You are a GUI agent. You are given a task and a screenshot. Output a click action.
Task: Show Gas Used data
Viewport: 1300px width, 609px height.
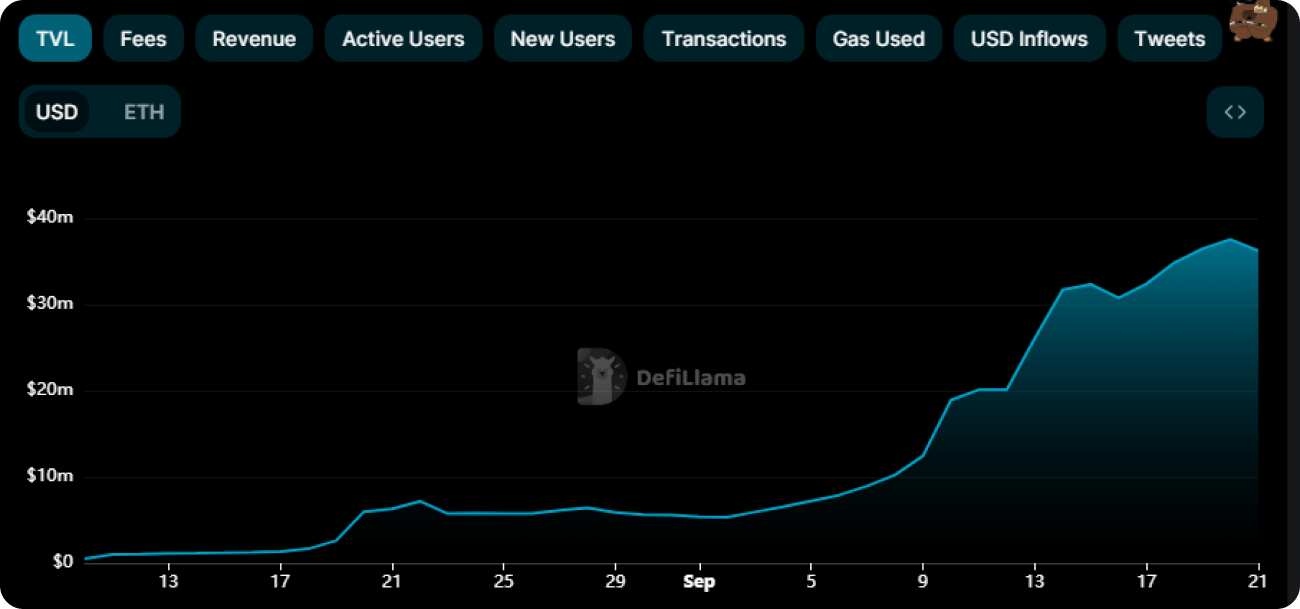pyautogui.click(x=878, y=39)
